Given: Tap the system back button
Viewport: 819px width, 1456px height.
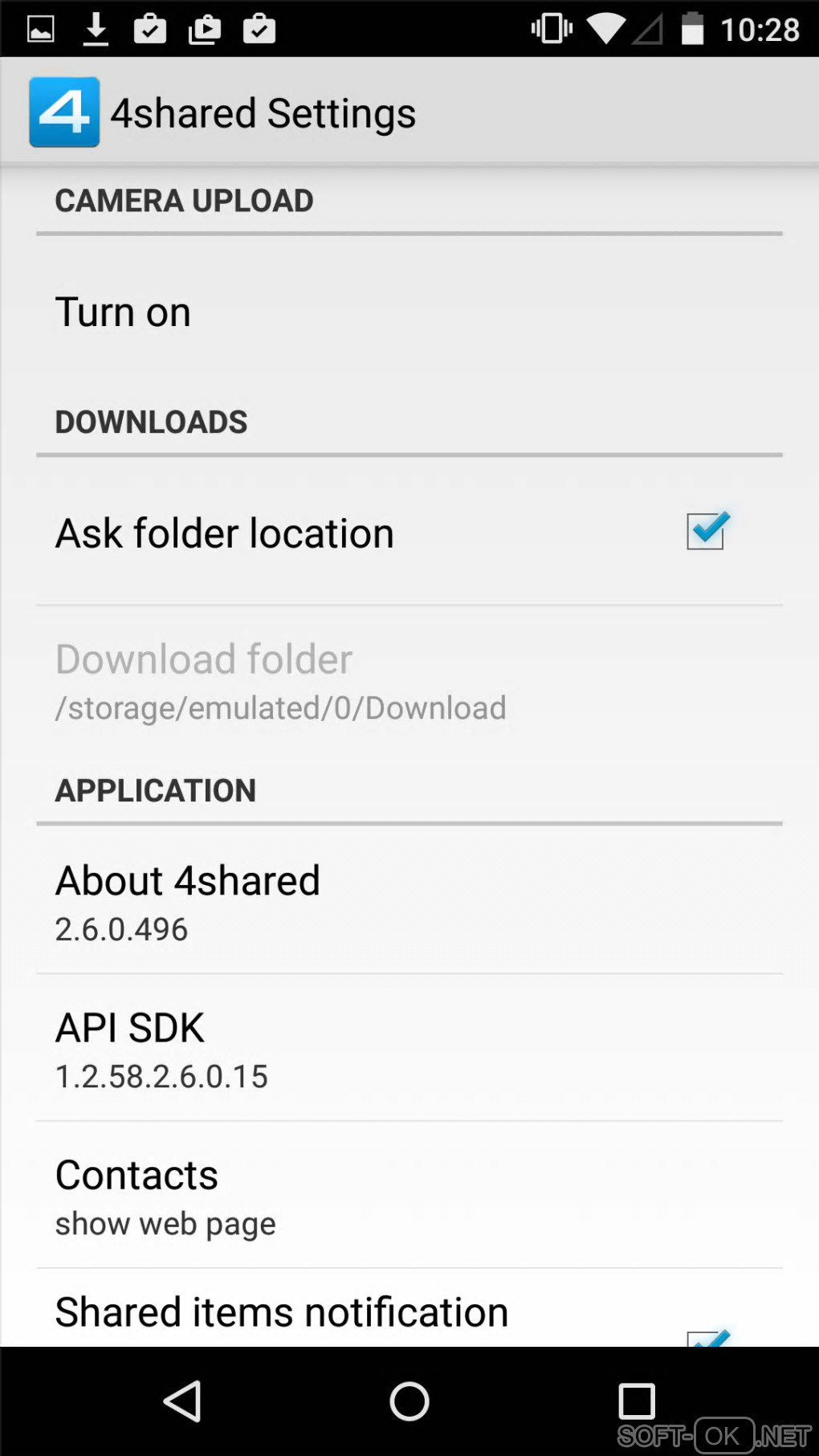Looking at the screenshot, I should click(x=183, y=1401).
